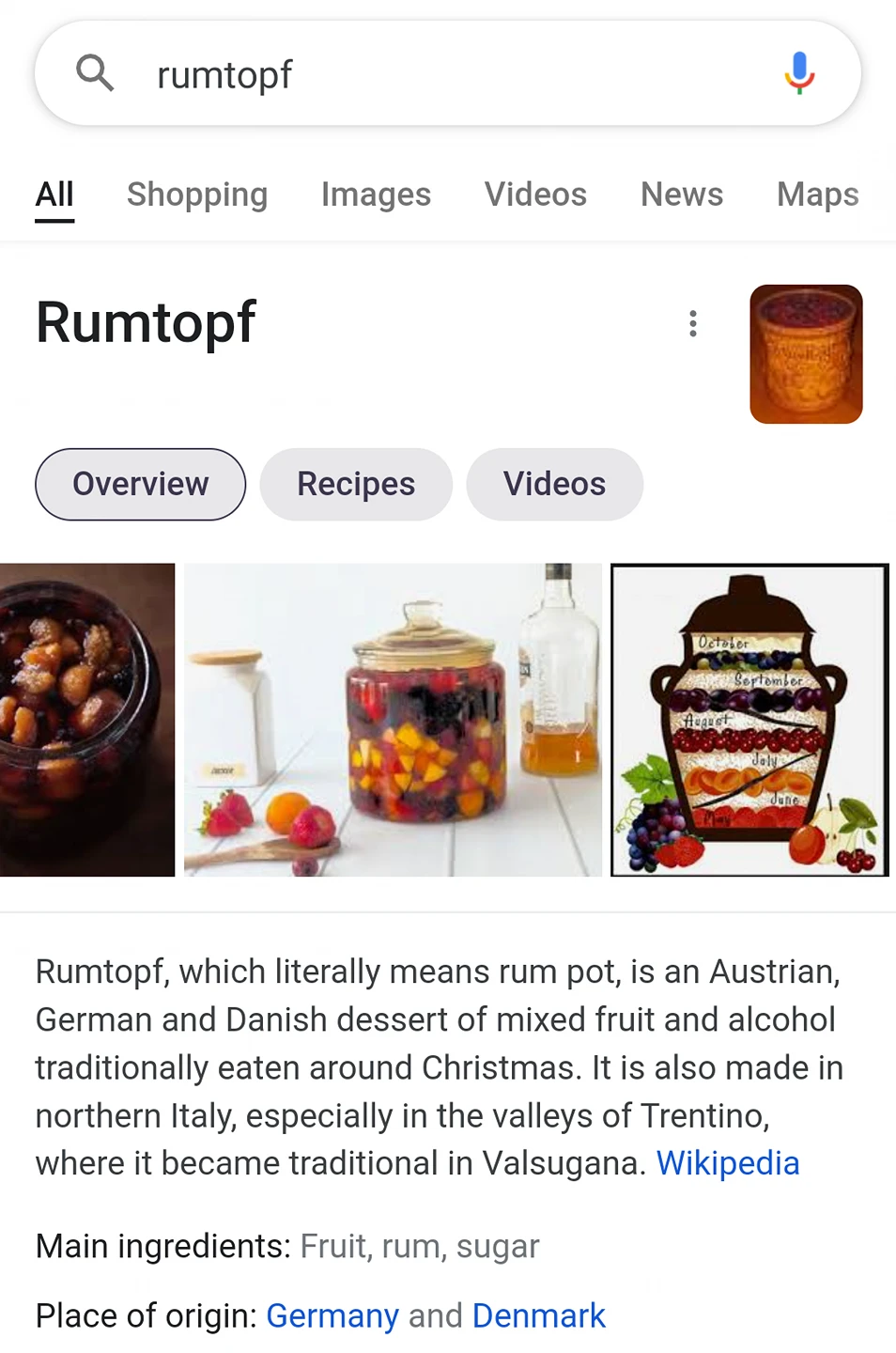Select the Recipes chip
Viewport: 896px width, 1353px height.
tap(356, 484)
